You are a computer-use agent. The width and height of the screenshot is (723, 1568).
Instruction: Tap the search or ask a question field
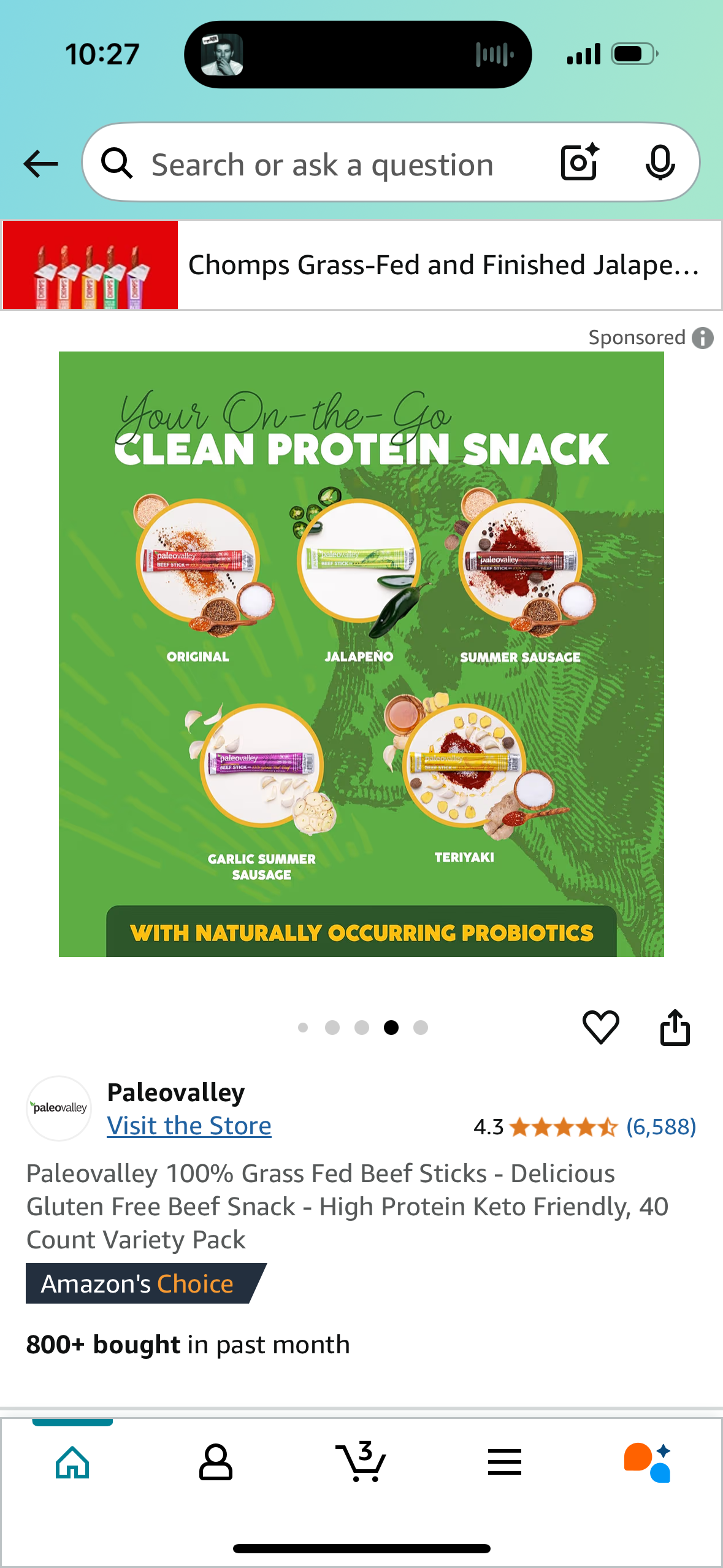click(322, 165)
